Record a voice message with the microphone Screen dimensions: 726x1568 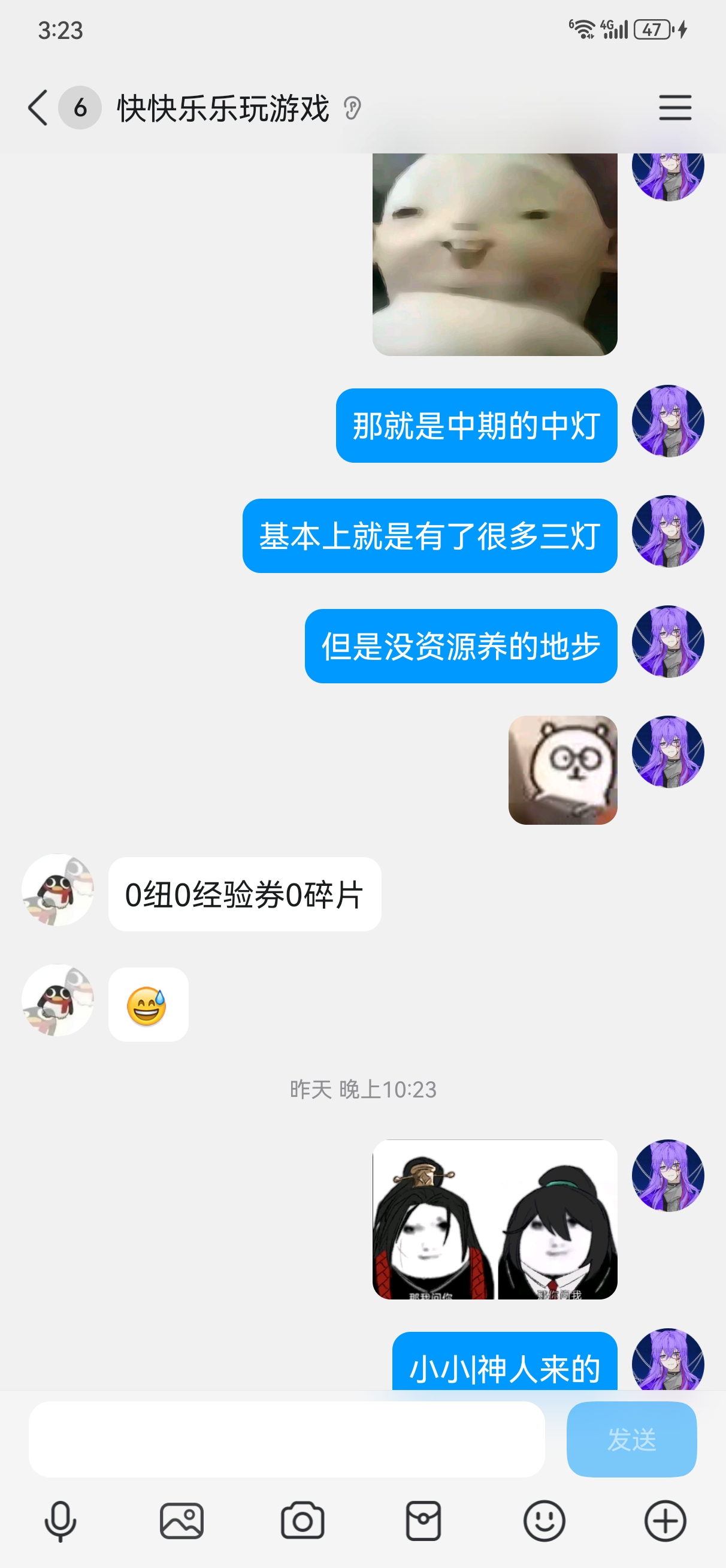click(x=60, y=1521)
